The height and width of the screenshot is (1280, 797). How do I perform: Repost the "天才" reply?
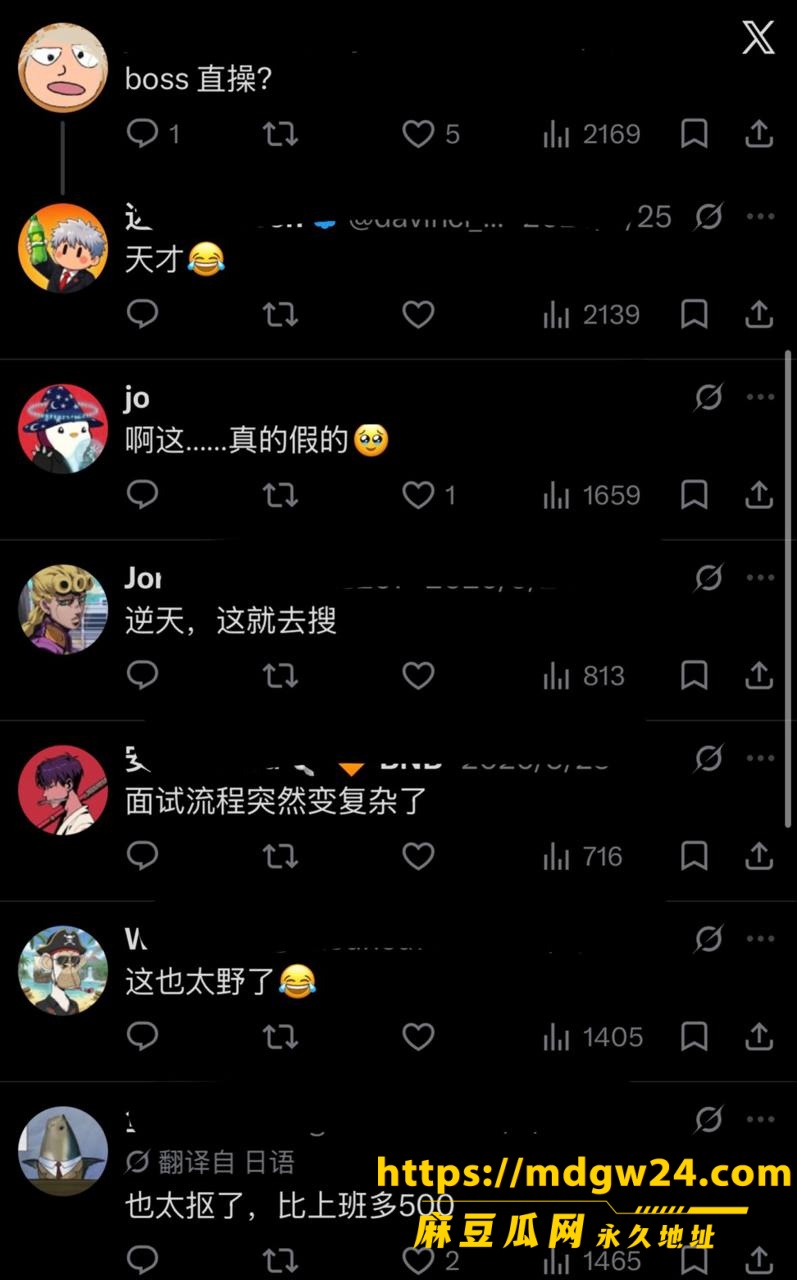pyautogui.click(x=280, y=315)
